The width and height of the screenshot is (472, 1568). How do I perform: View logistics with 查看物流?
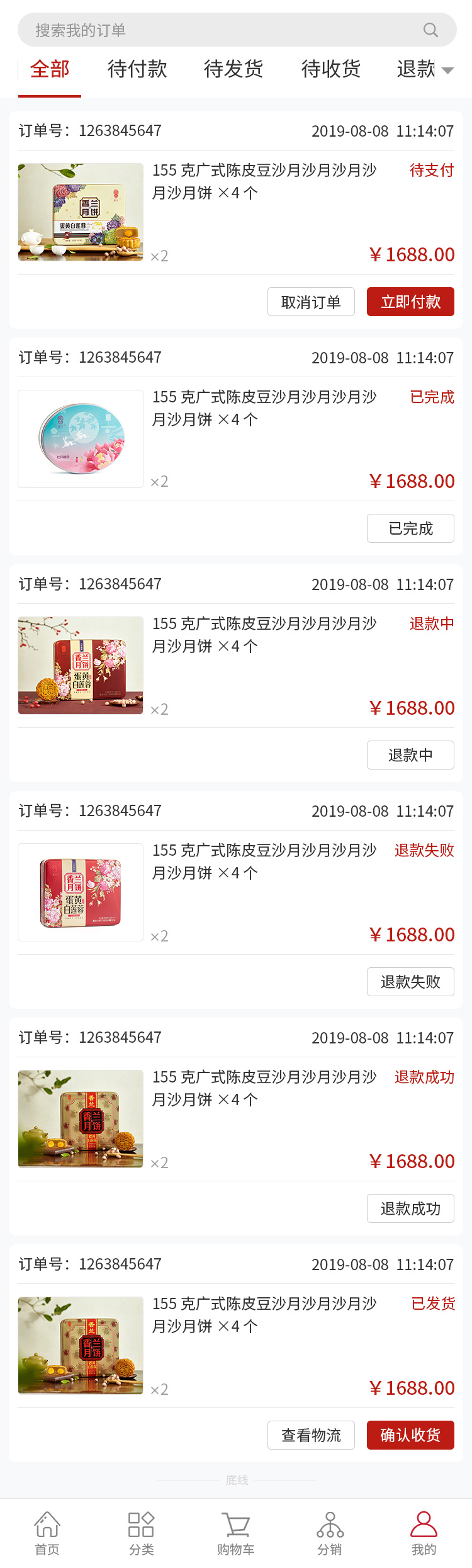(x=311, y=1436)
